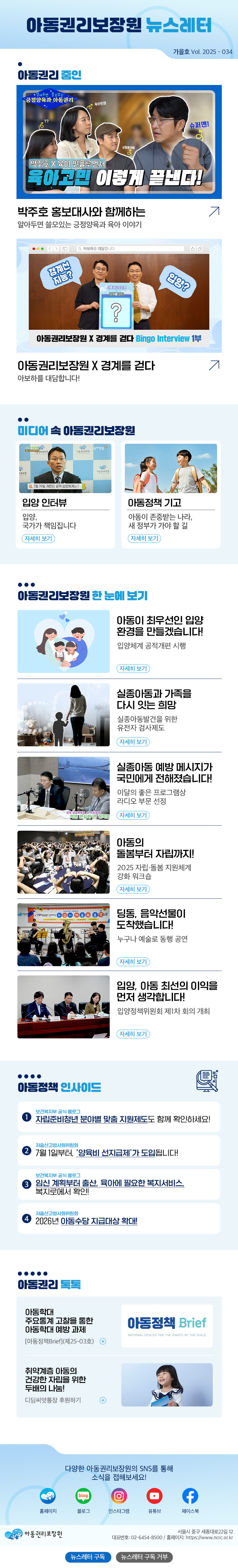The width and height of the screenshot is (238, 1568).
Task: Open 디딤씨앗통장 후원하기 plus icon
Action: click(102, 1400)
